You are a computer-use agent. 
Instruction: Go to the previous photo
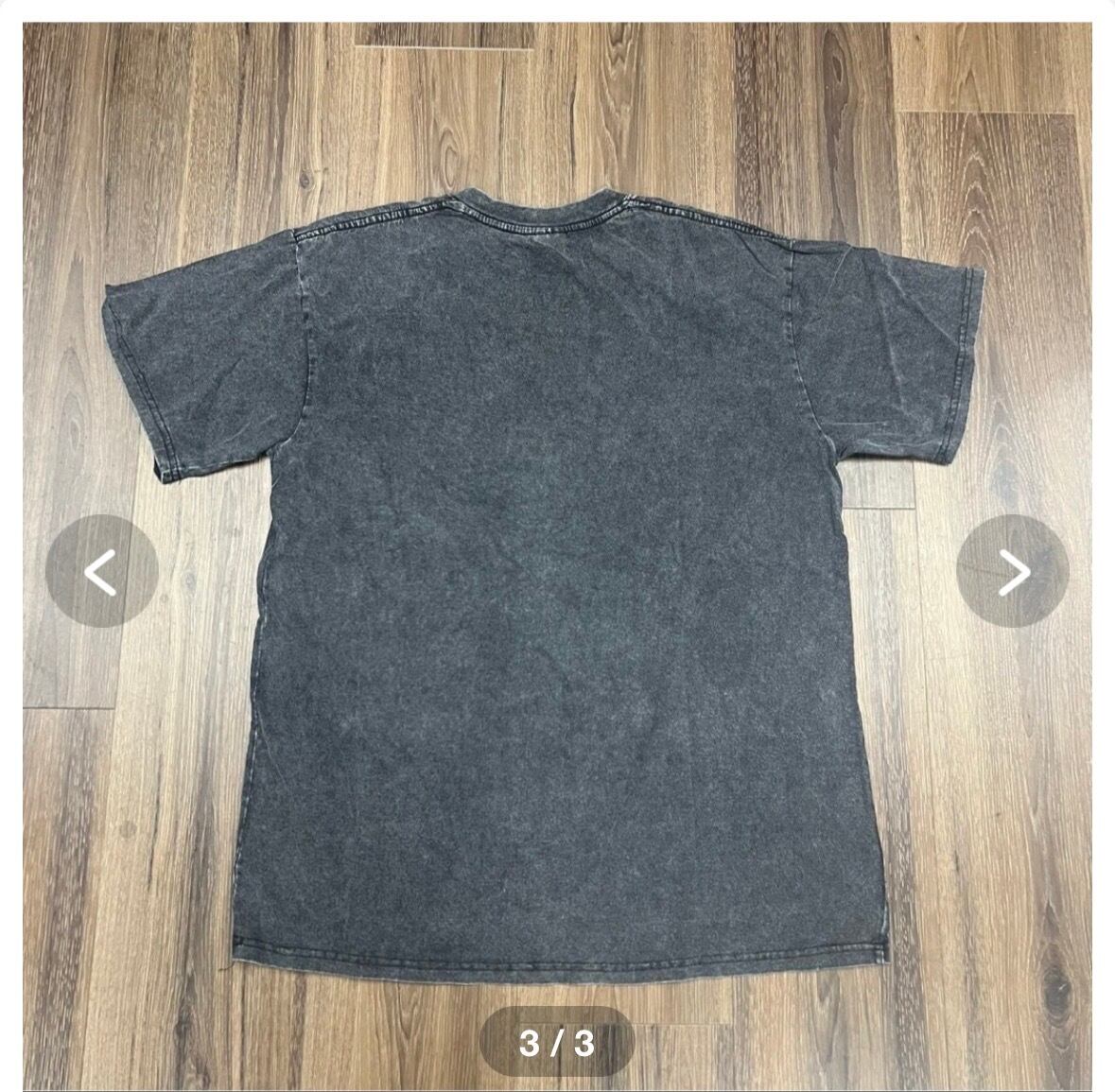(102, 571)
